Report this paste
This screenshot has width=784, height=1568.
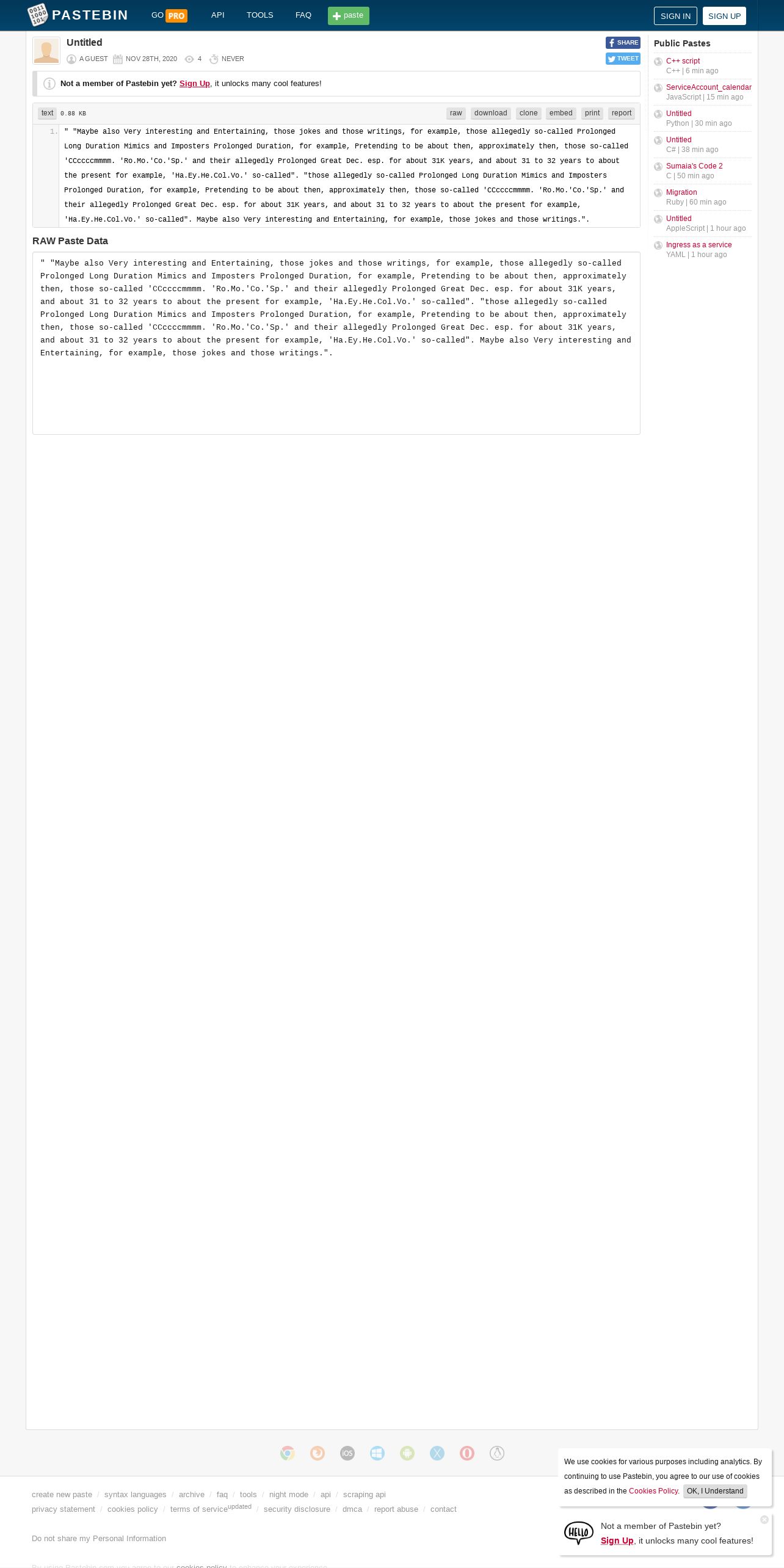[622, 113]
